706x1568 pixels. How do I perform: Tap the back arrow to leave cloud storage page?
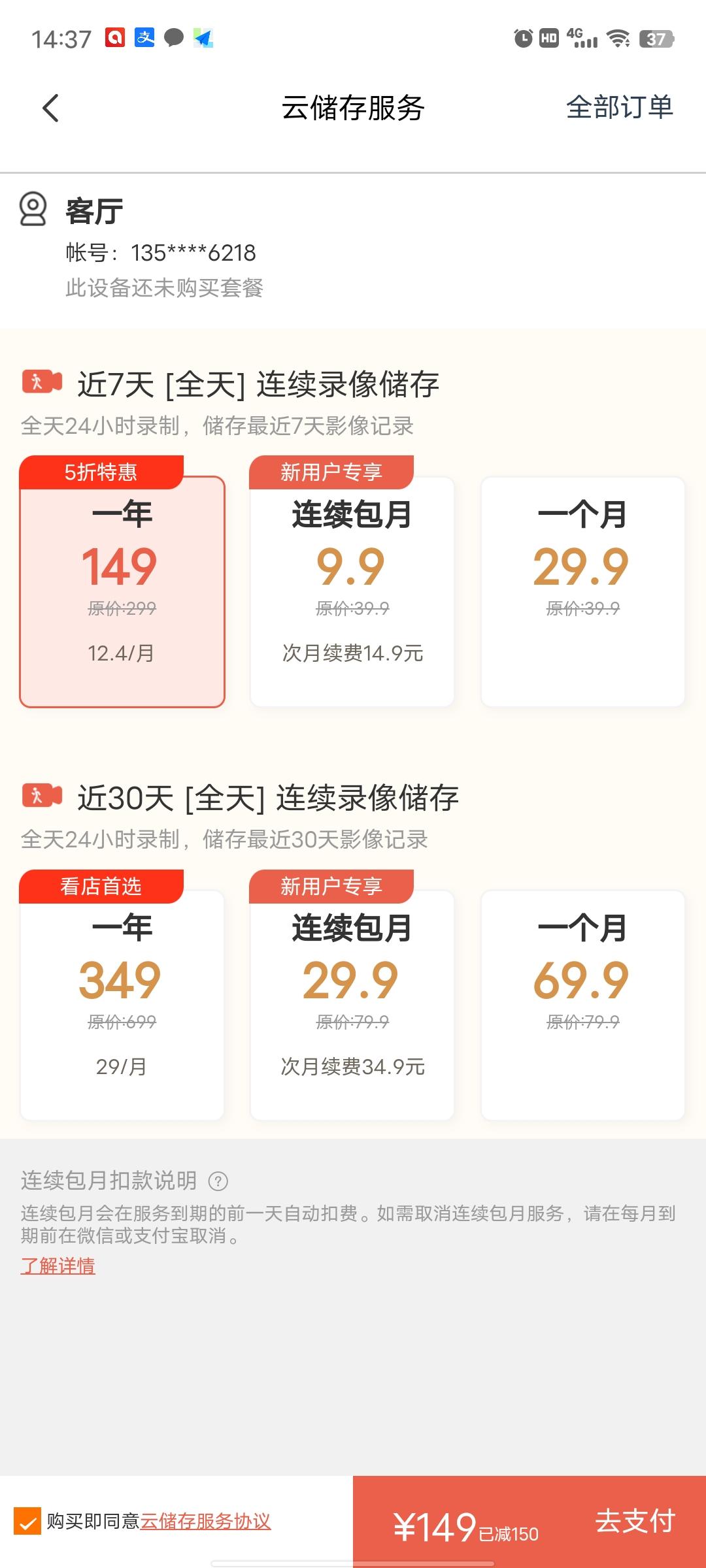(x=49, y=108)
